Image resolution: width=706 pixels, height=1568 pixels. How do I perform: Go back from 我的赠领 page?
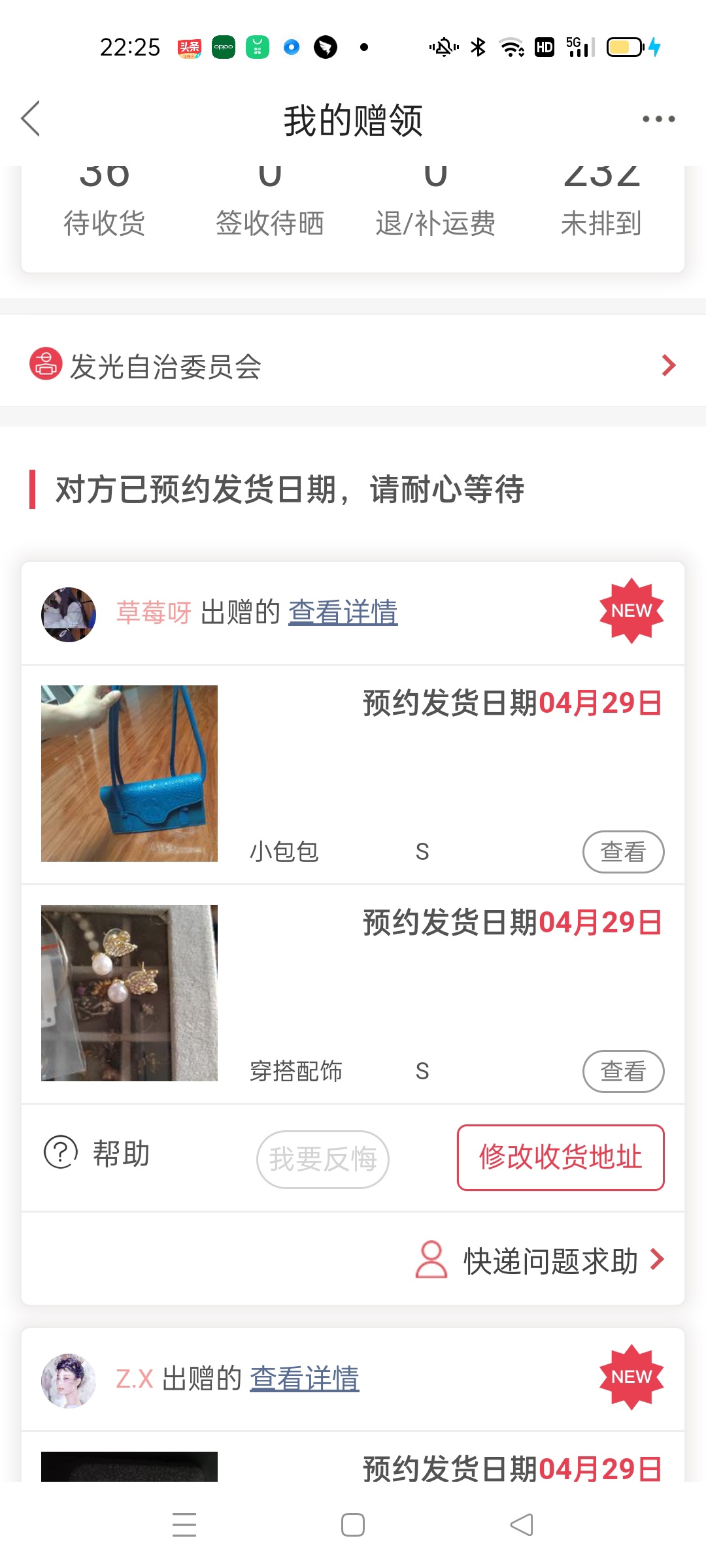(x=31, y=119)
